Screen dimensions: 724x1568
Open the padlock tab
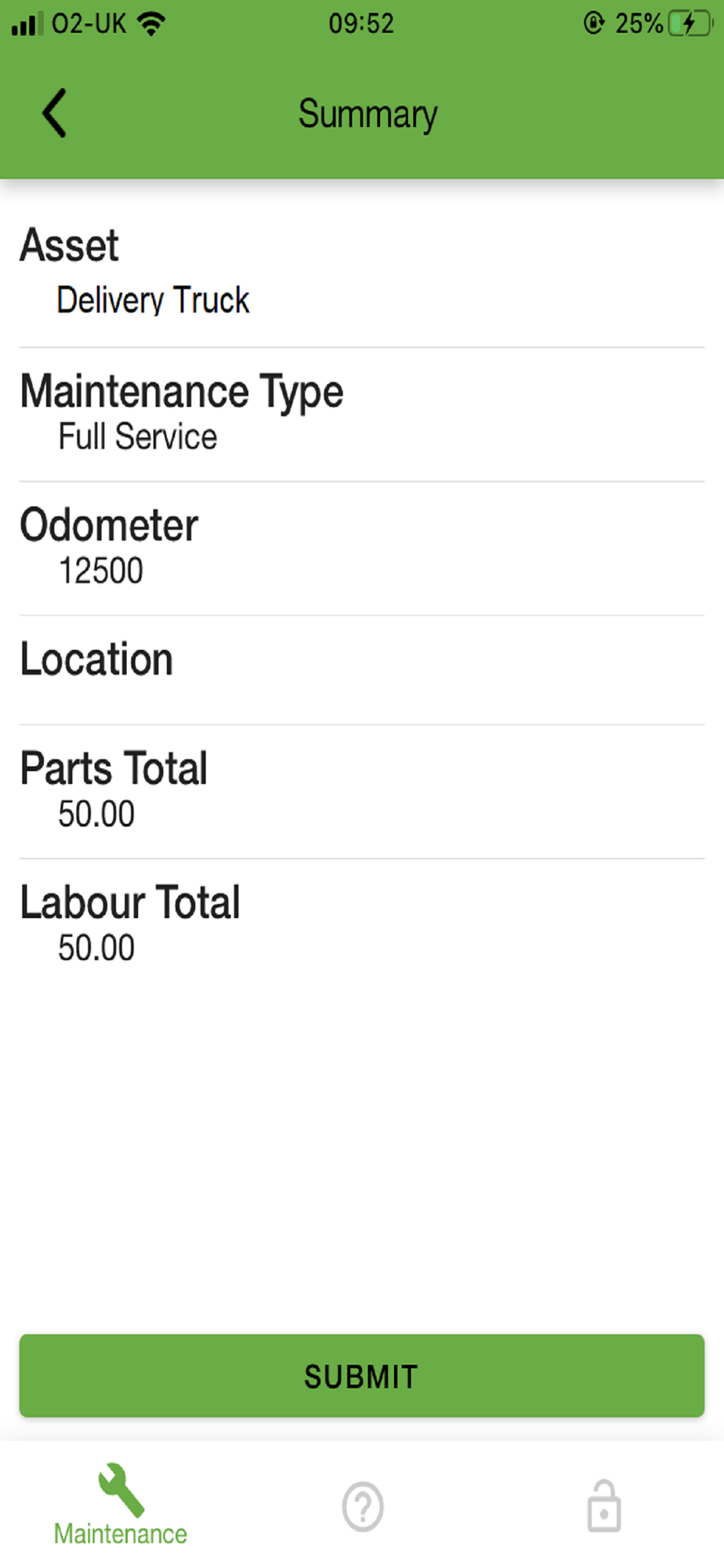(604, 1505)
